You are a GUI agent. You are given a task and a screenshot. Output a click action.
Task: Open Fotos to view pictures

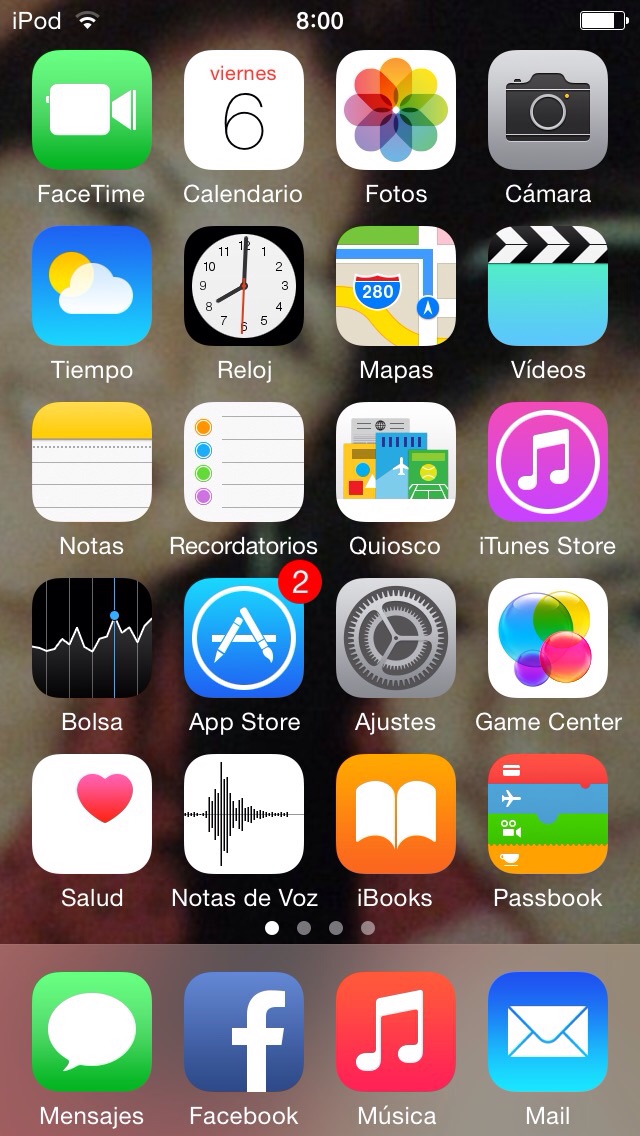[396, 110]
